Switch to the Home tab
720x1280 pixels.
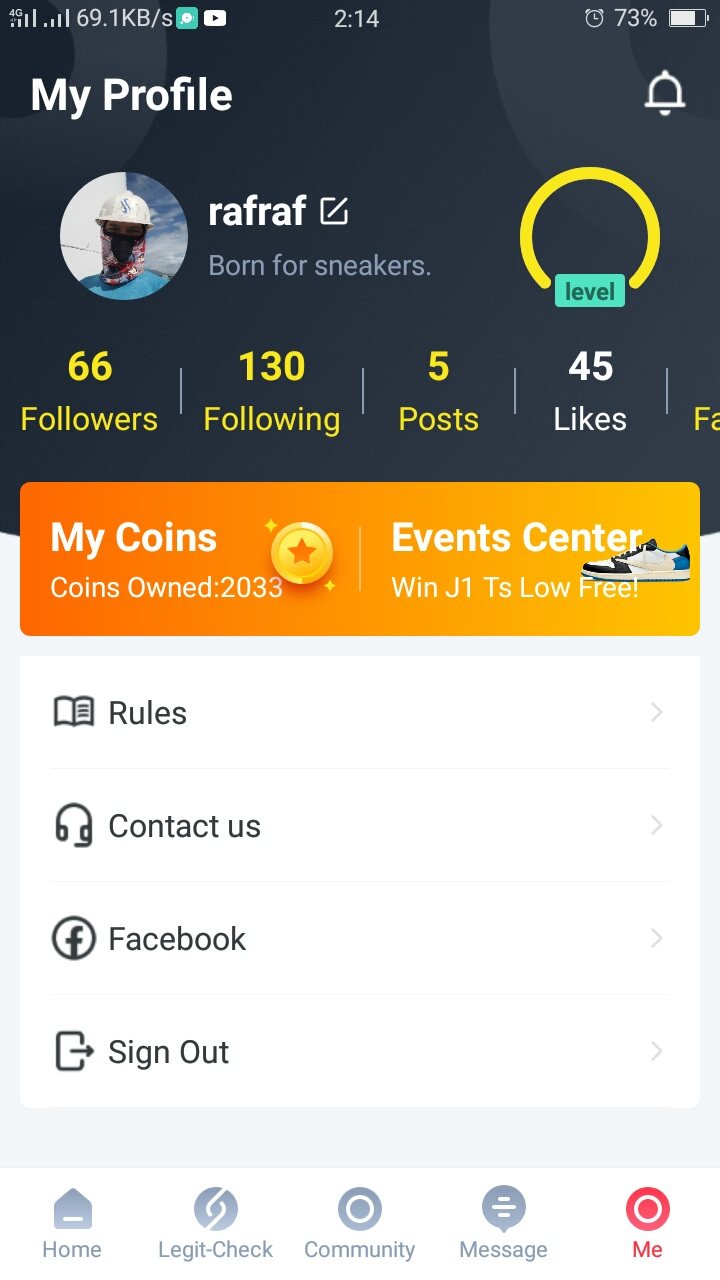coord(72,1224)
